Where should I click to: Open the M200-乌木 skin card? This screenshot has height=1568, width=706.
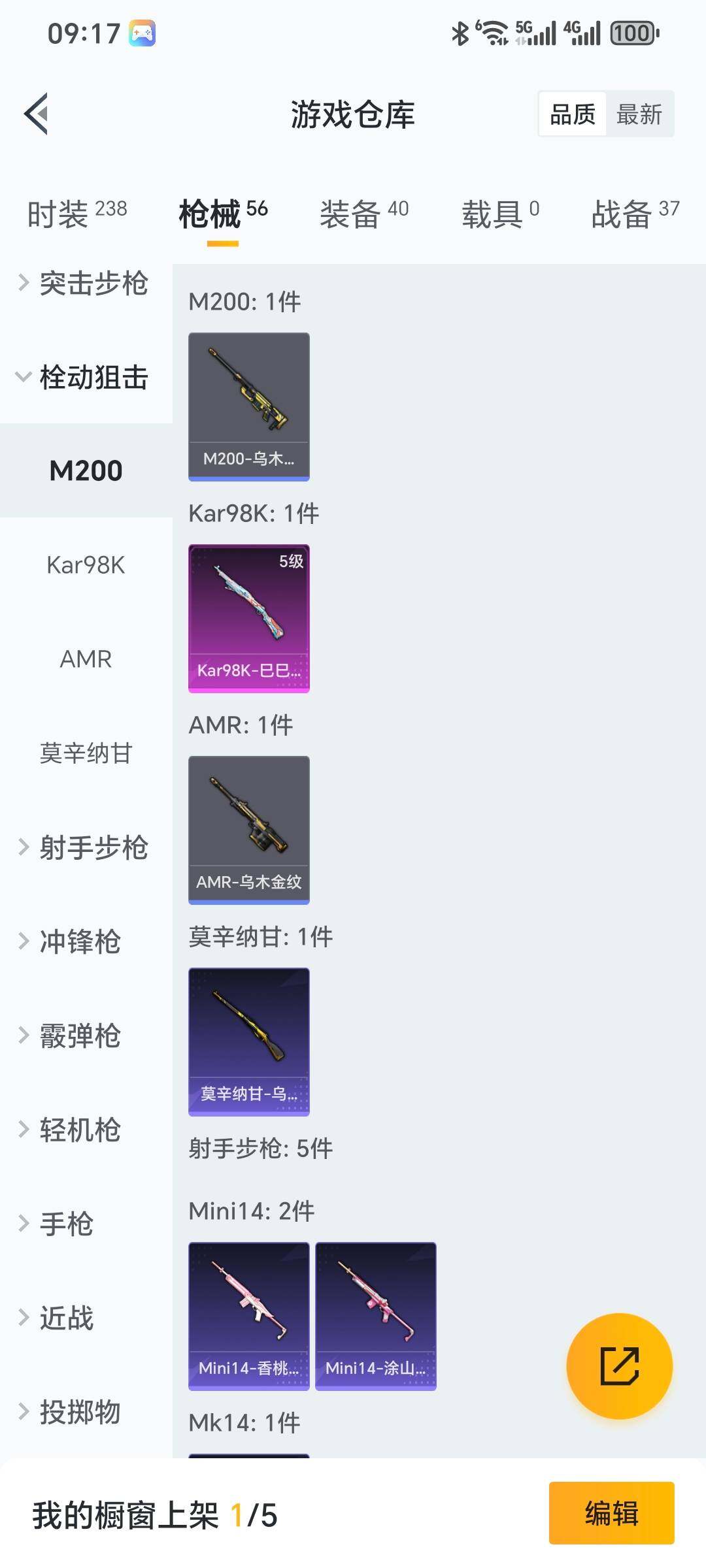click(x=248, y=406)
